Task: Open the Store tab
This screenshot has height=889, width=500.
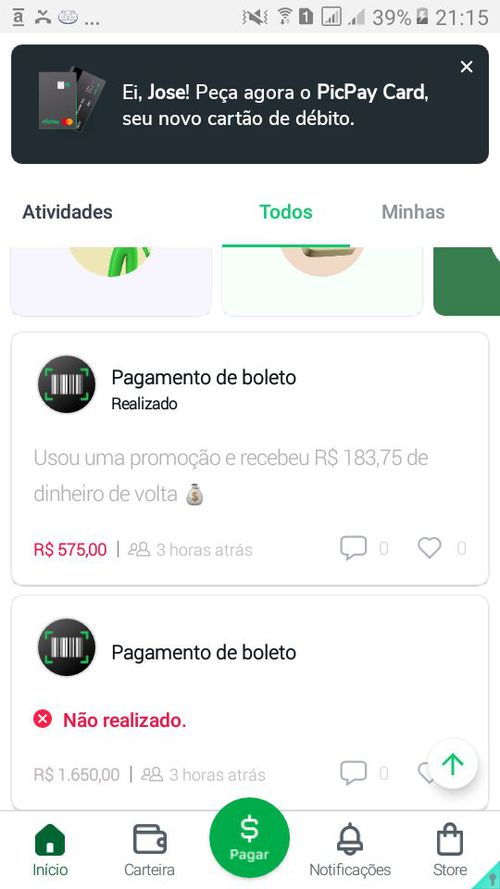Action: tap(450, 849)
